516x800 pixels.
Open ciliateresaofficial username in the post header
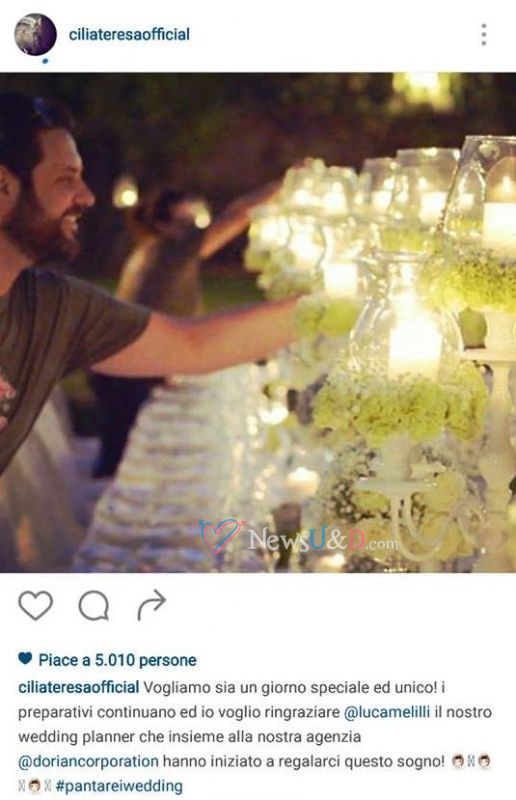[129, 35]
